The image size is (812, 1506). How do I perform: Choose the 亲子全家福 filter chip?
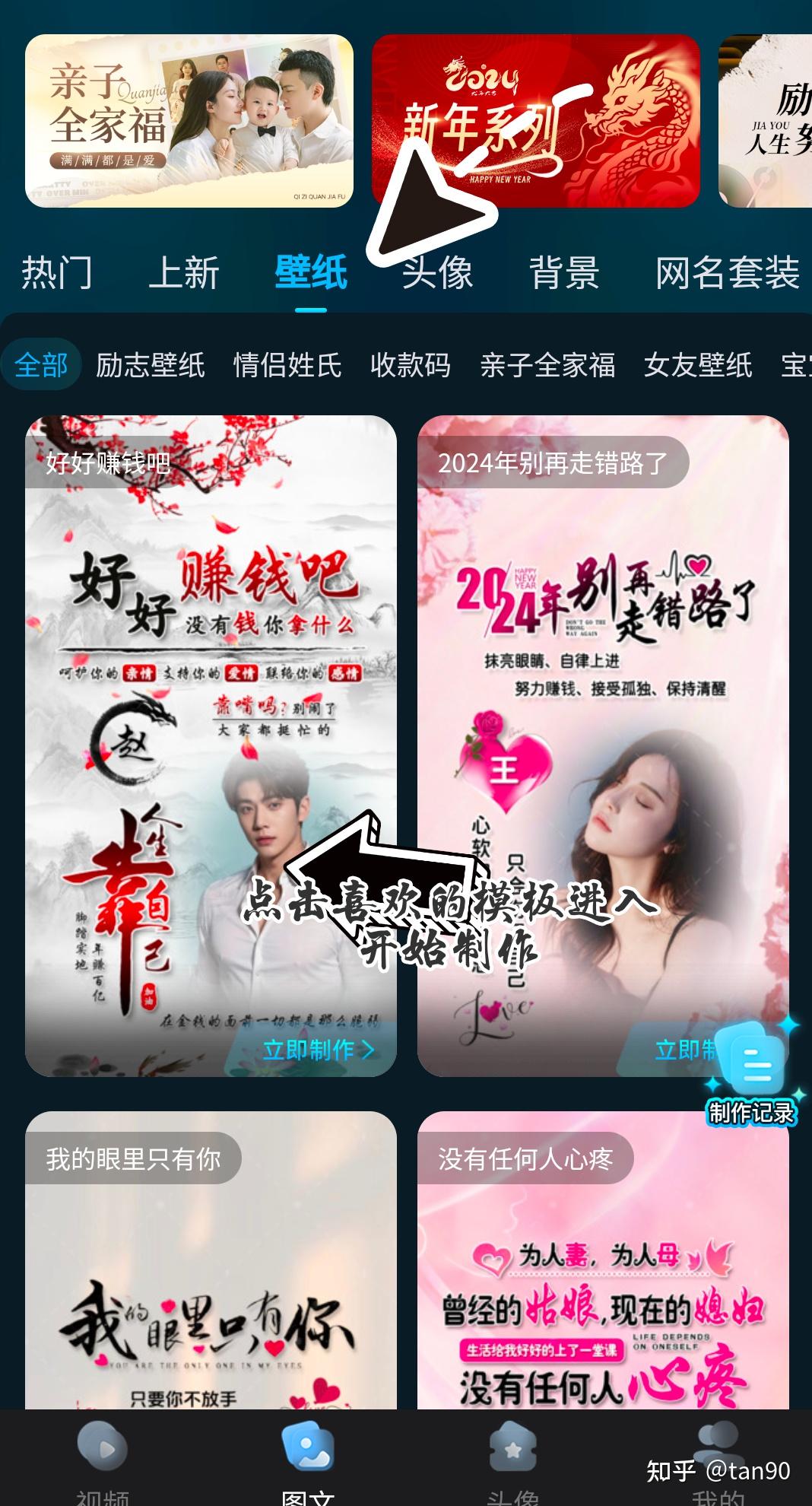click(547, 365)
